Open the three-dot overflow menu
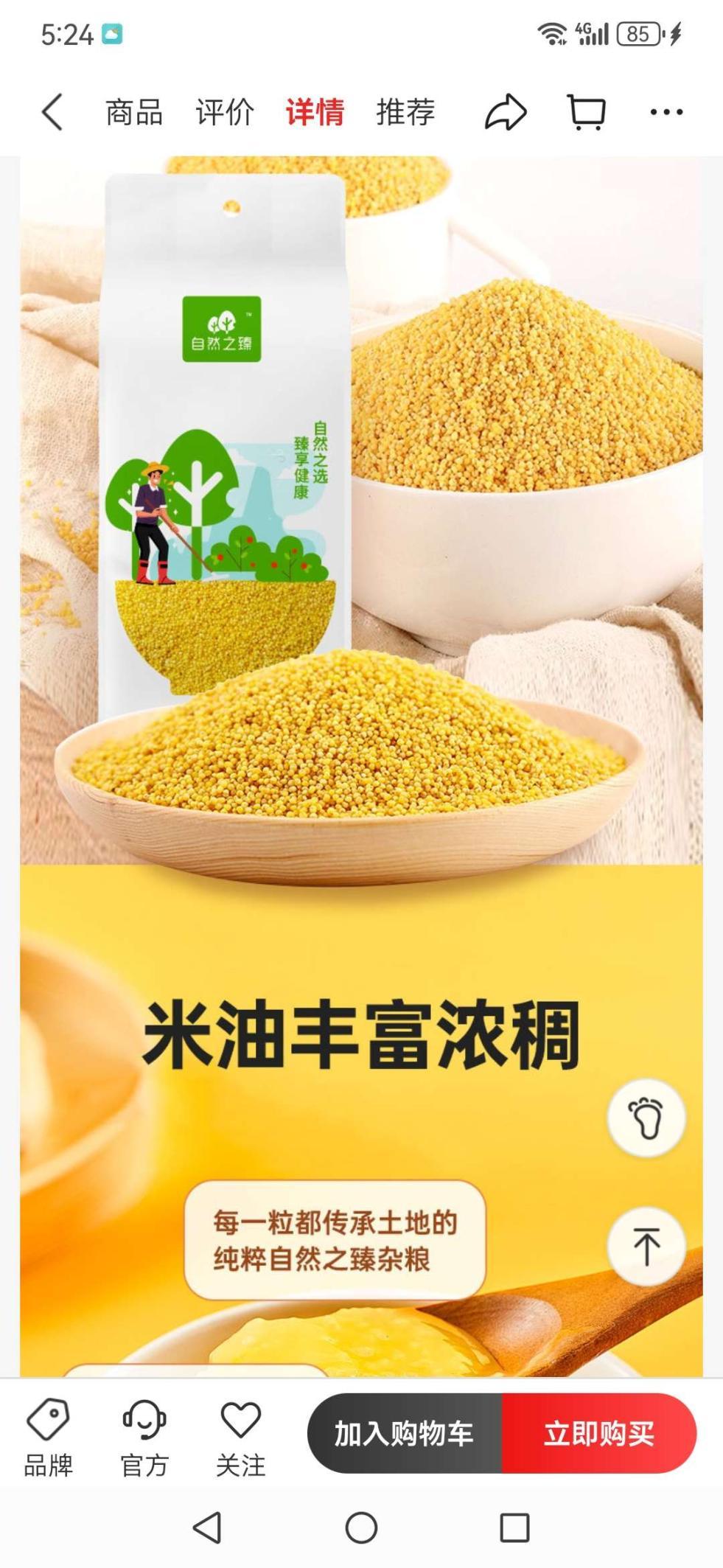The image size is (723, 1568). 666,112
